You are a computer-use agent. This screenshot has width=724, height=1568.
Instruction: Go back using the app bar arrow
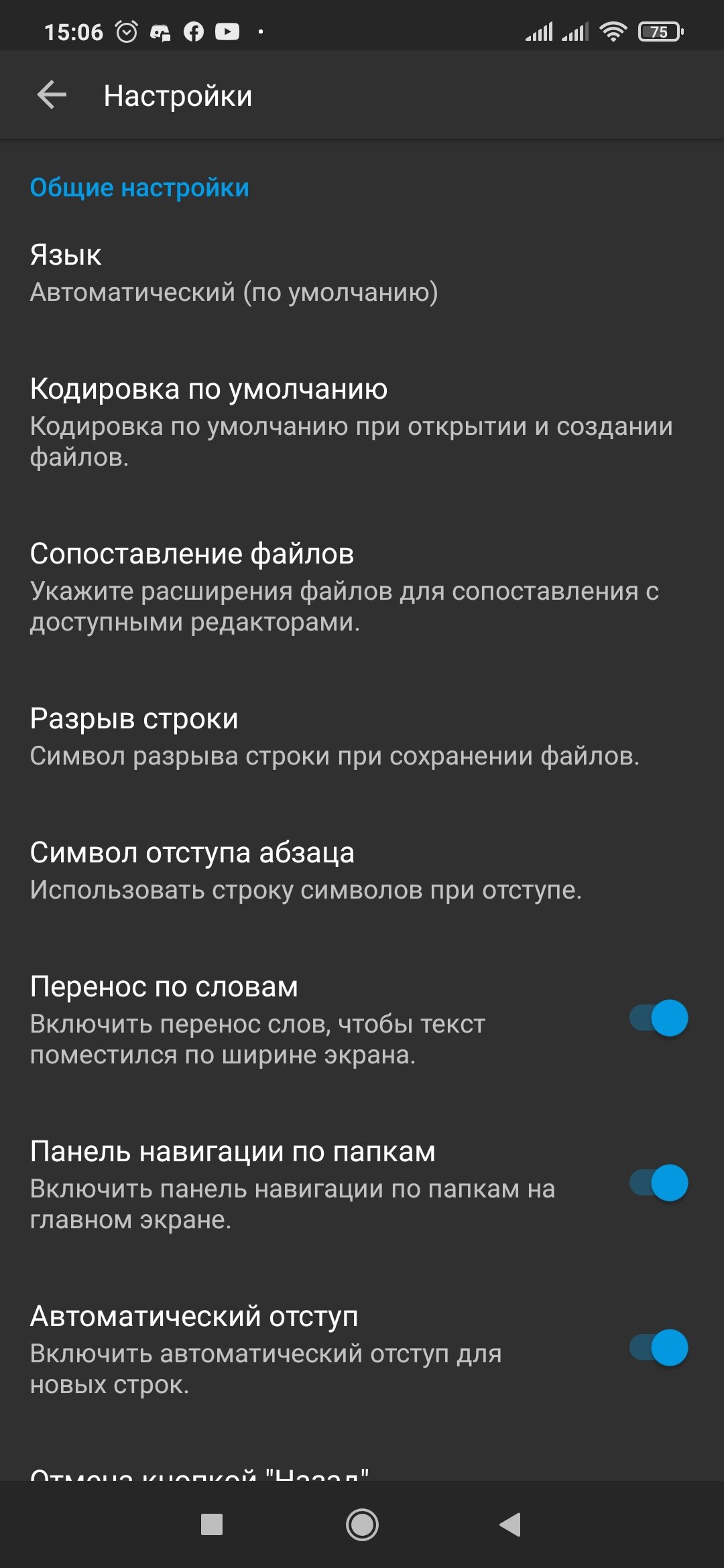pyautogui.click(x=52, y=95)
